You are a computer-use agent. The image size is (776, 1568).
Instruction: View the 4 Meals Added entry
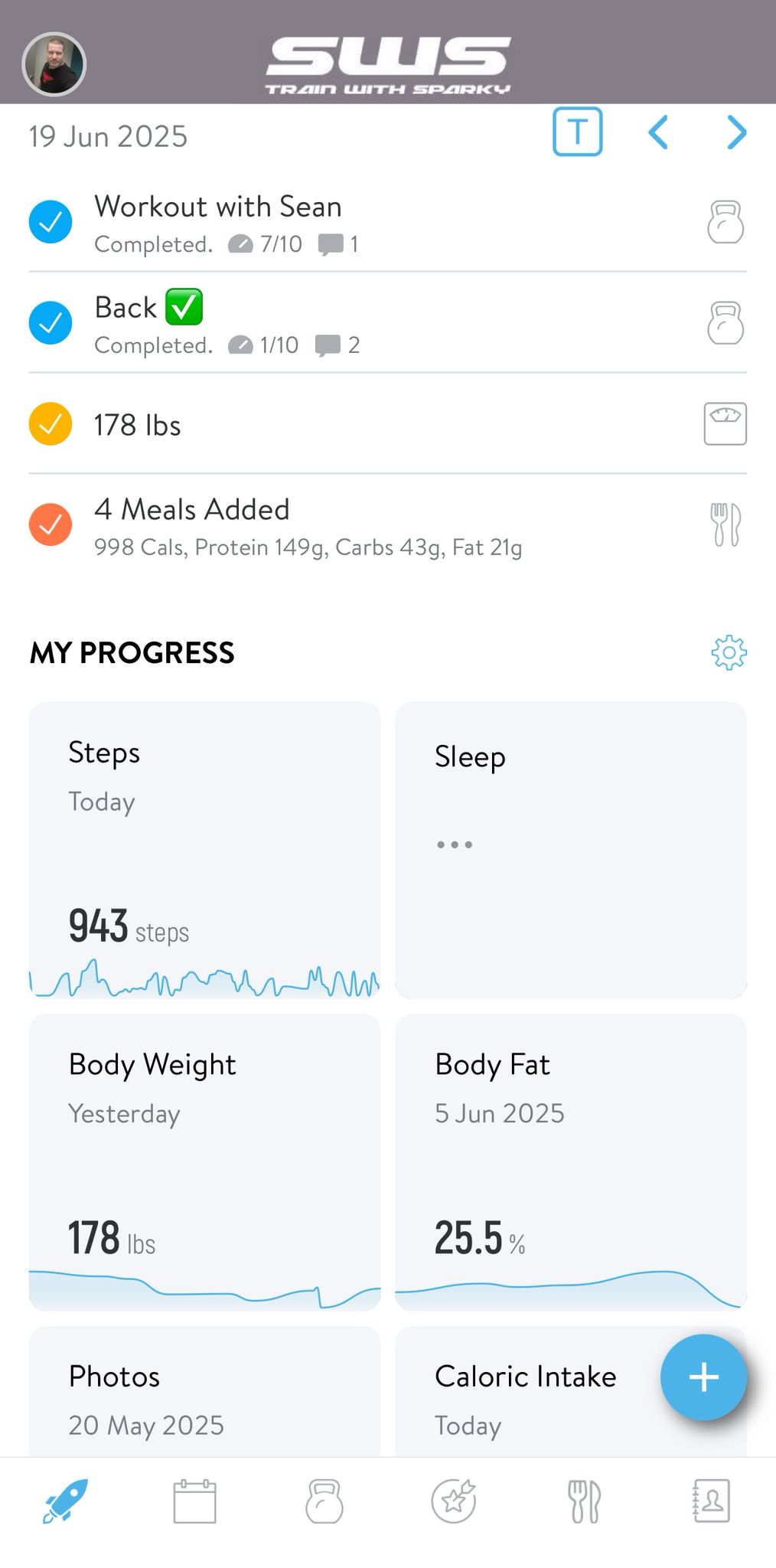click(x=388, y=525)
